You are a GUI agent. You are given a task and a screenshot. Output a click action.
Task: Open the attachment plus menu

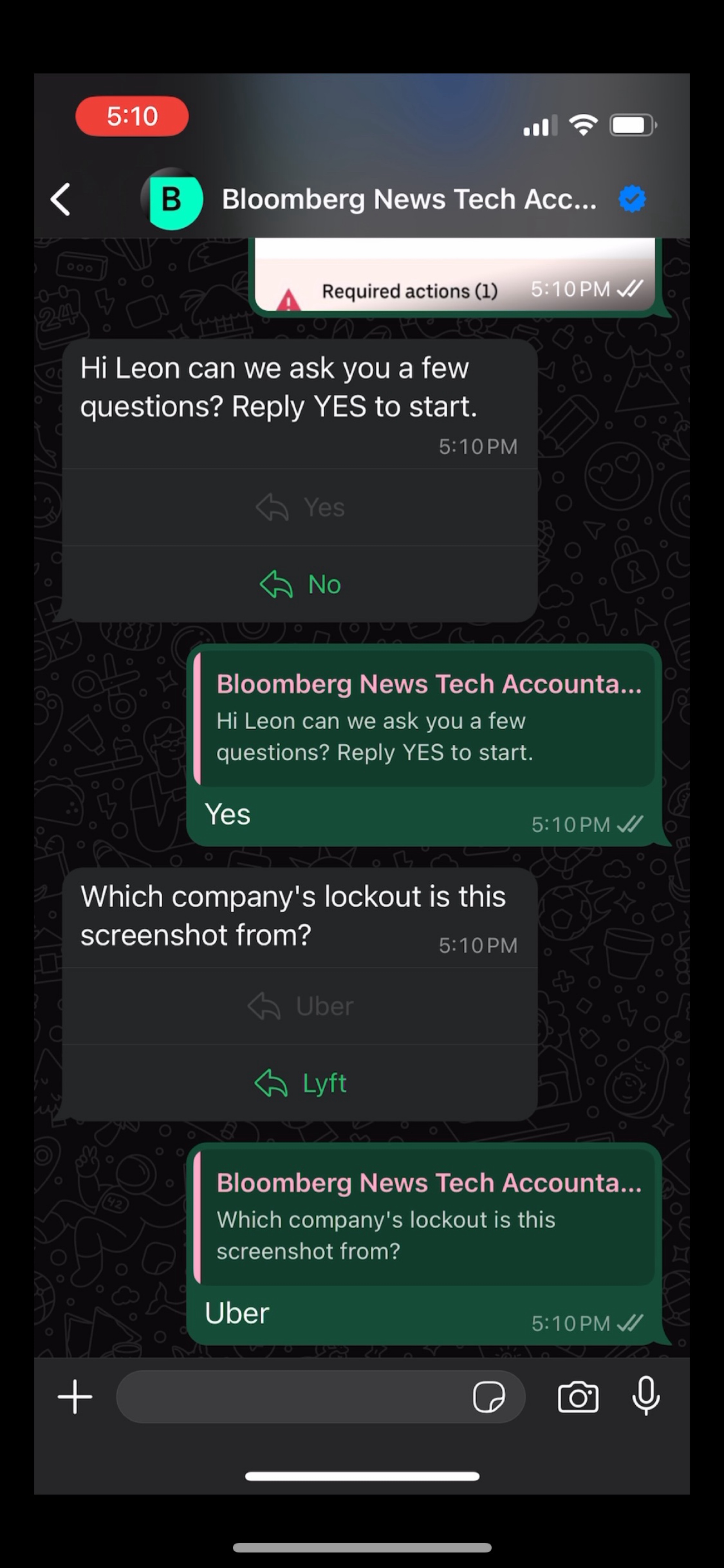pos(75,1397)
